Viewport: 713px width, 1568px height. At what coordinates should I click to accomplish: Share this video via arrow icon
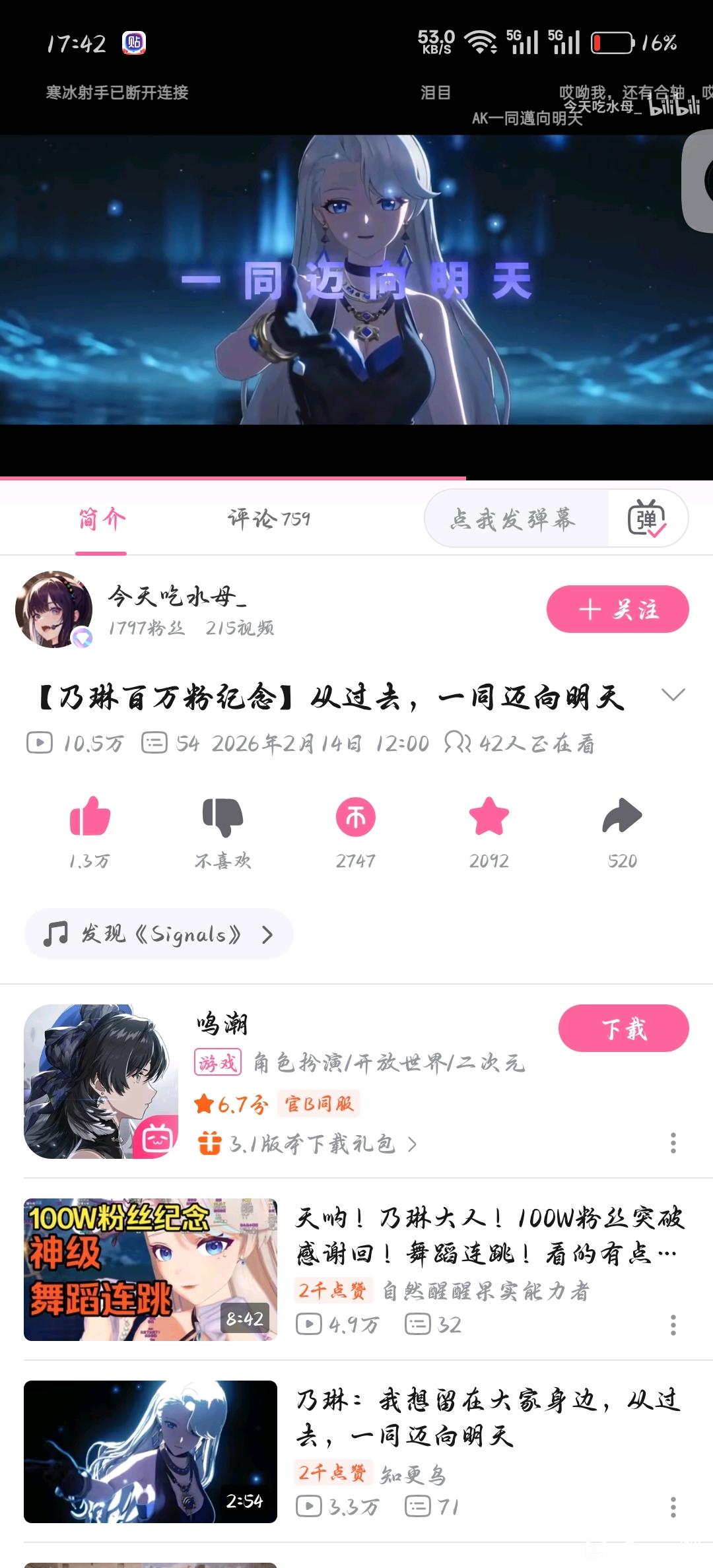pyautogui.click(x=622, y=817)
